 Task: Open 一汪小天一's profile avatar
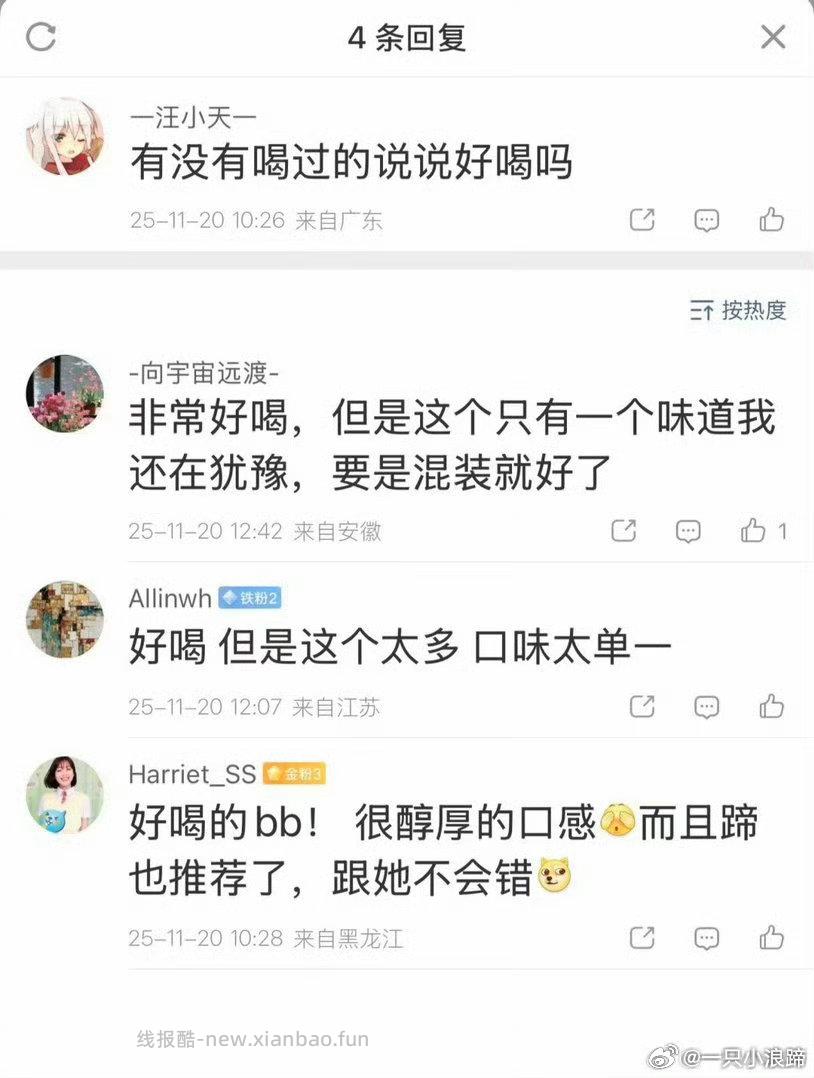tap(64, 137)
